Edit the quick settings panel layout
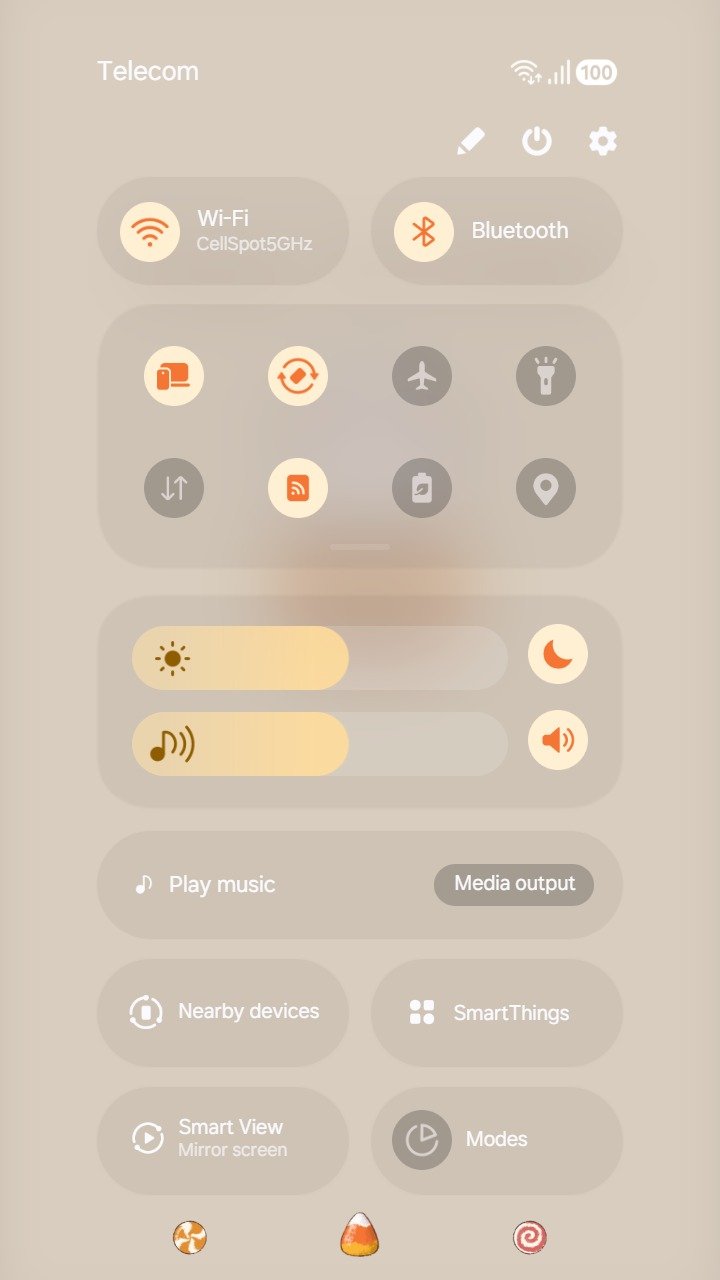This screenshot has width=720, height=1280. (x=470, y=141)
